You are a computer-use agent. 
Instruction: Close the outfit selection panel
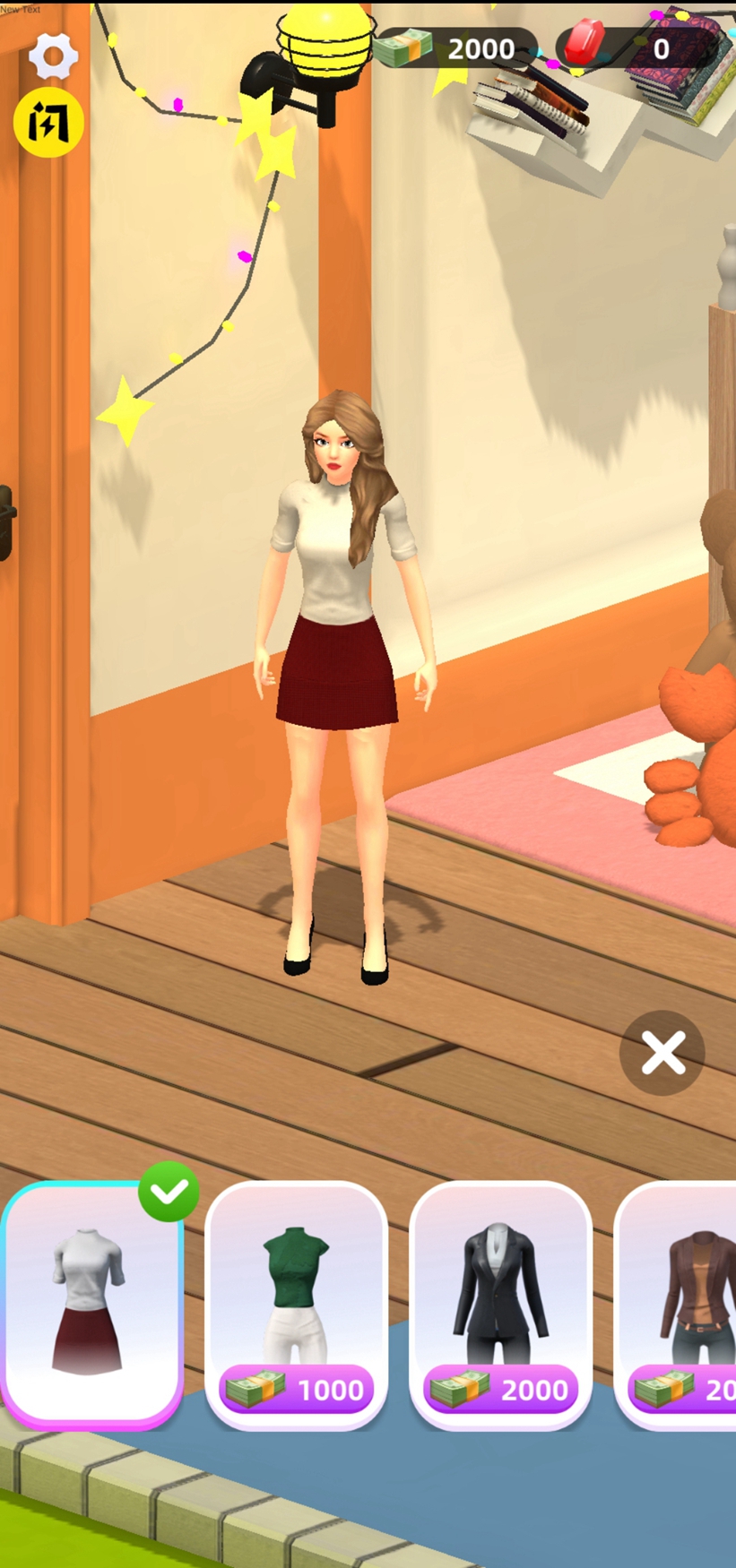[x=662, y=1053]
